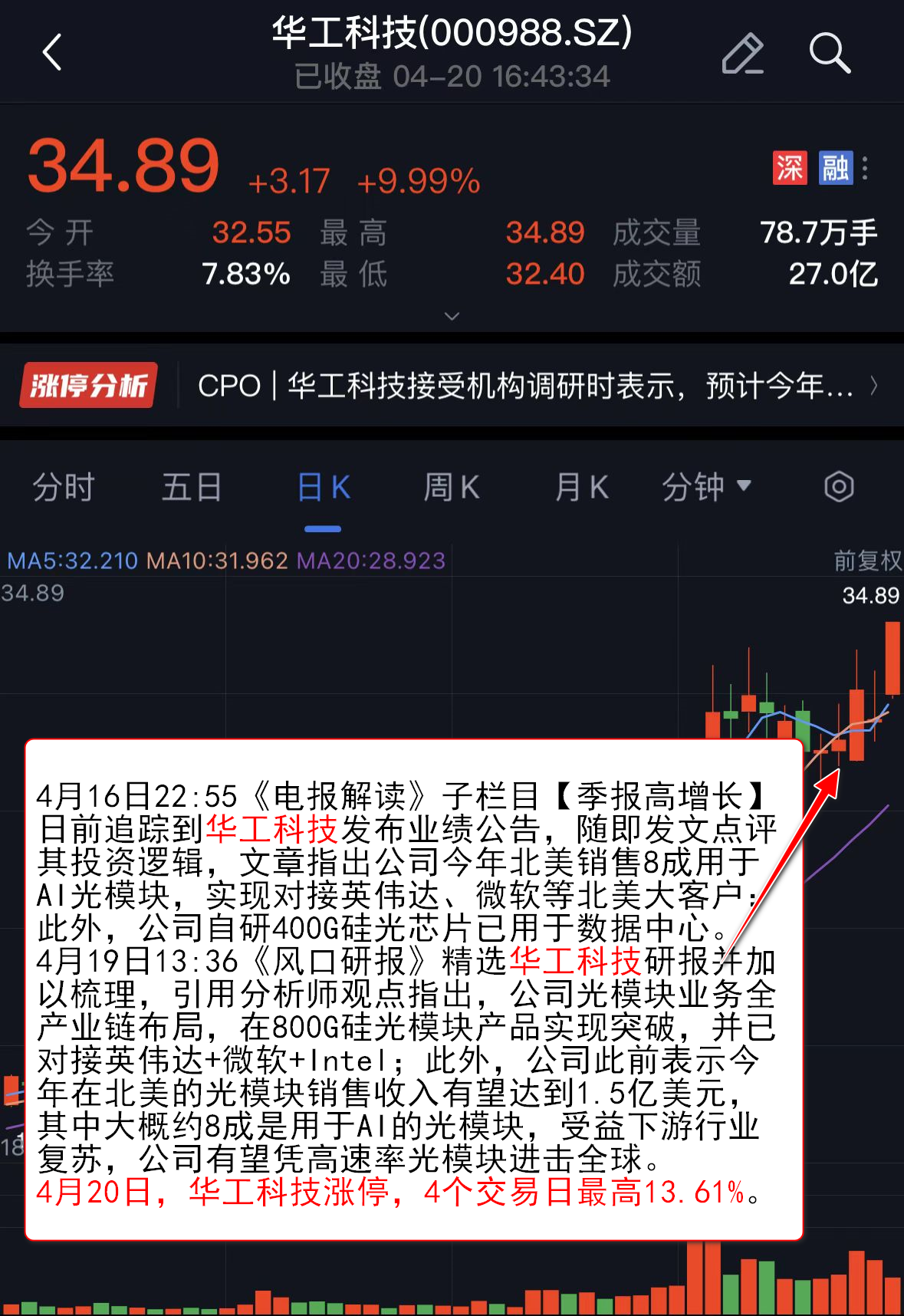Switch to the 分时 chart tab

[64, 488]
